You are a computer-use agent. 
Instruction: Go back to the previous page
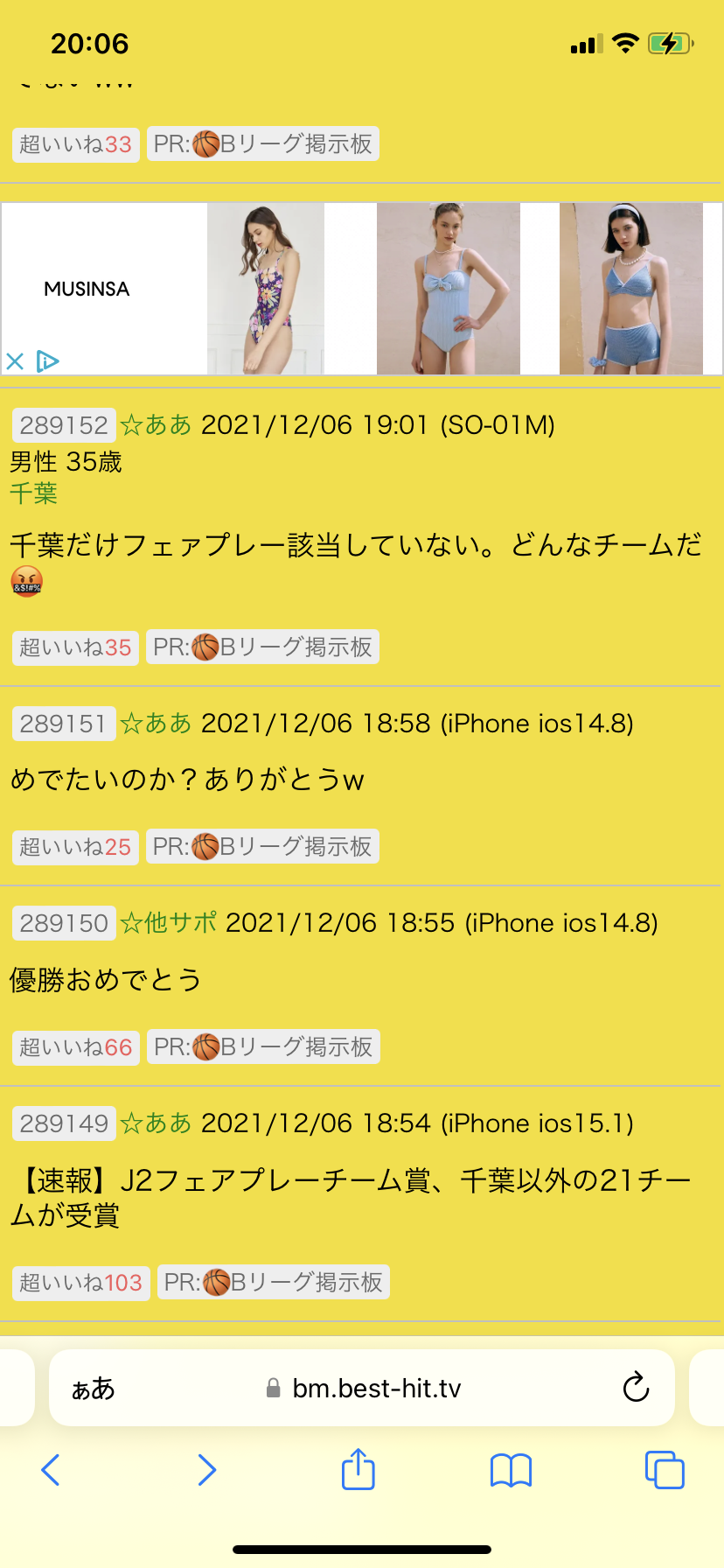[x=51, y=1470]
